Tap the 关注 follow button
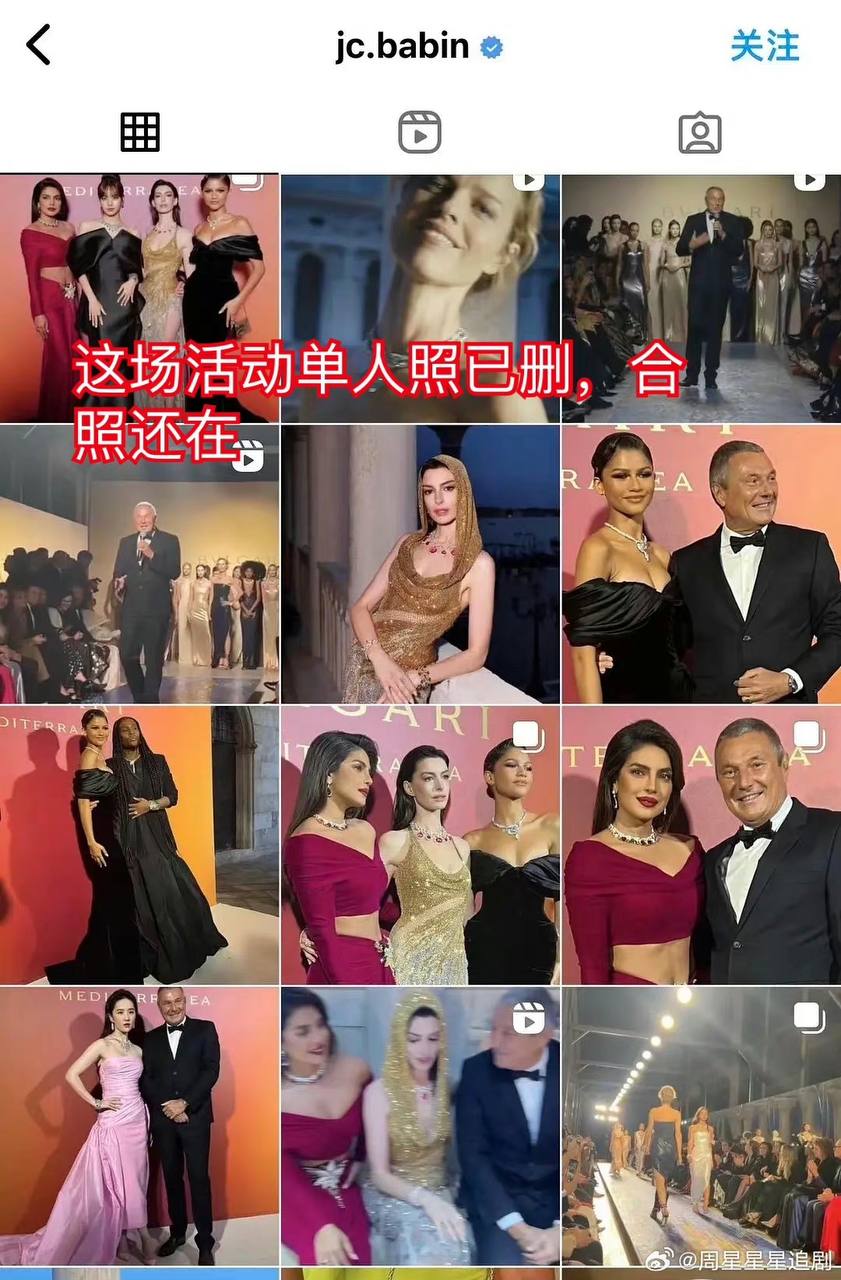This screenshot has width=841, height=1280. (x=764, y=46)
